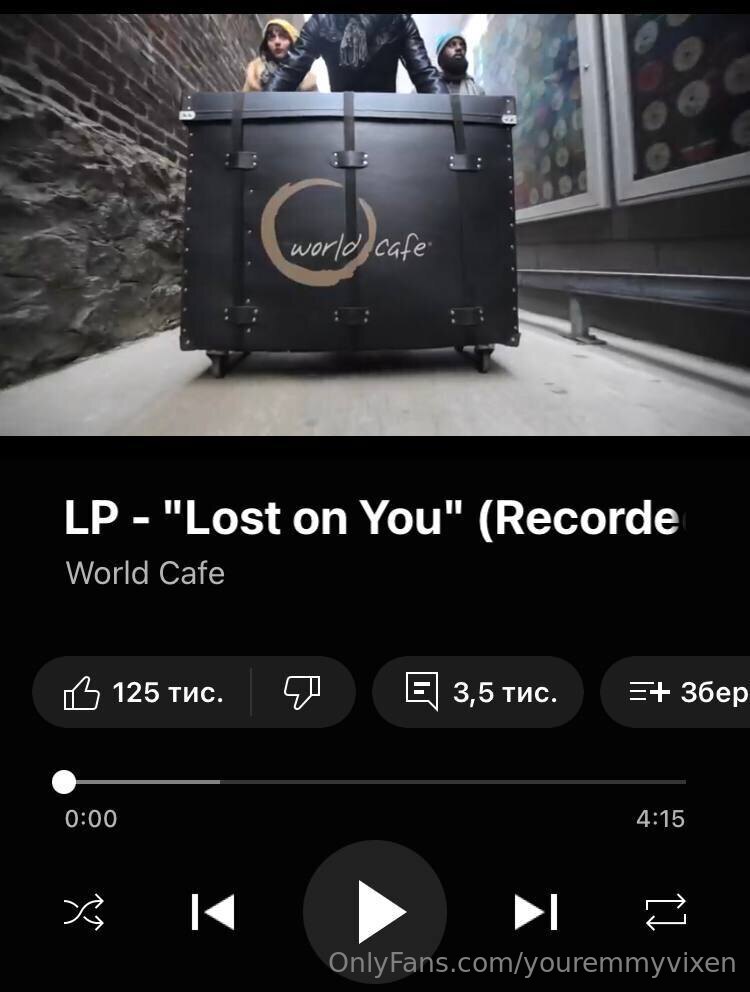Like the Lost on You track
This screenshot has width=750, height=992.
click(142, 692)
